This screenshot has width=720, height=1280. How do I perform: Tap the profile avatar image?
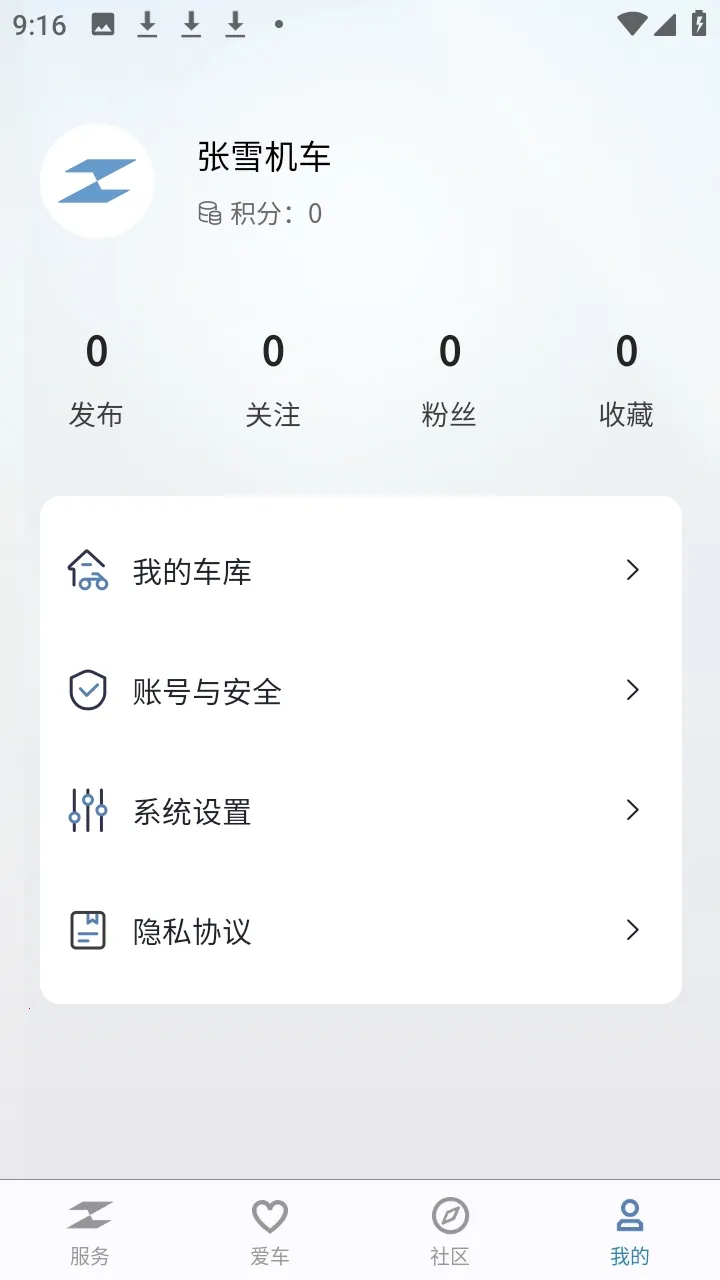click(x=97, y=181)
